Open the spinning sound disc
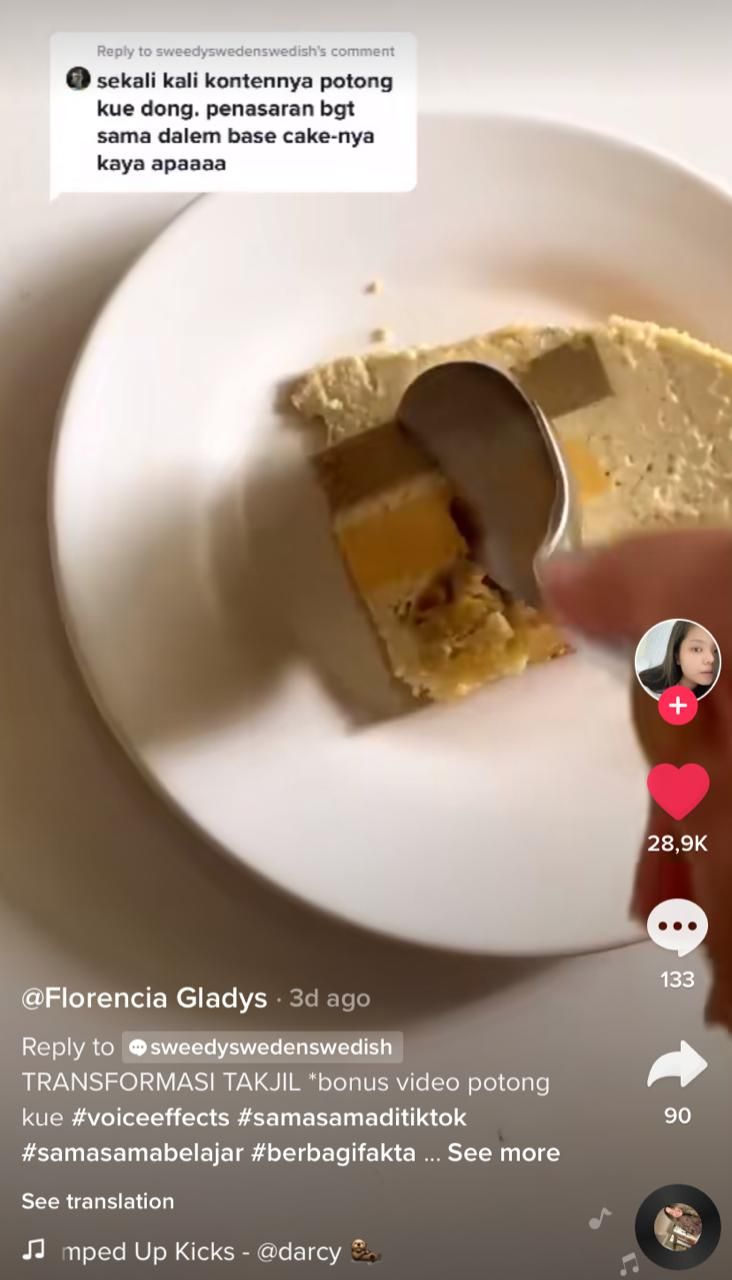 pos(677,1227)
